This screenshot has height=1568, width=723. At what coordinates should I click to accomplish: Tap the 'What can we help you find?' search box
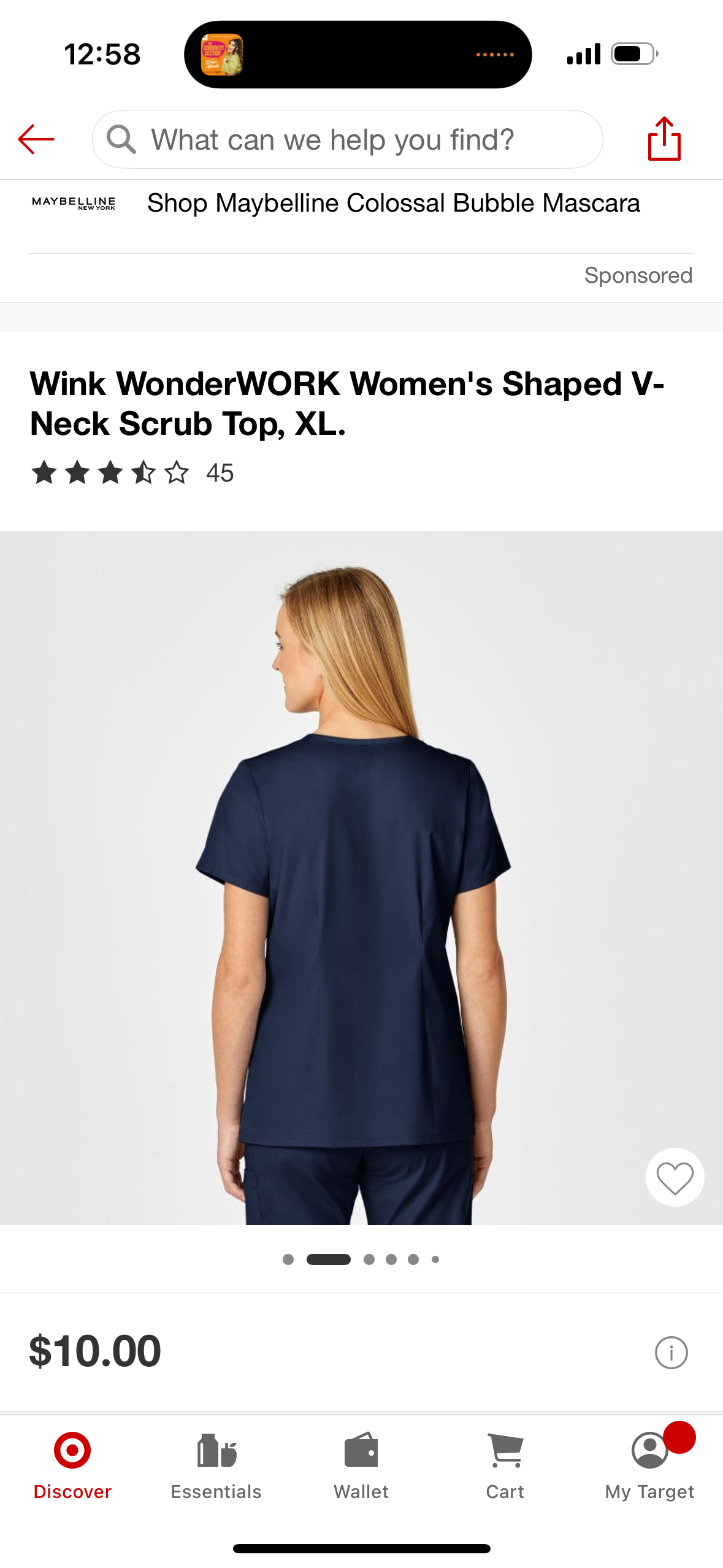pyautogui.click(x=347, y=139)
